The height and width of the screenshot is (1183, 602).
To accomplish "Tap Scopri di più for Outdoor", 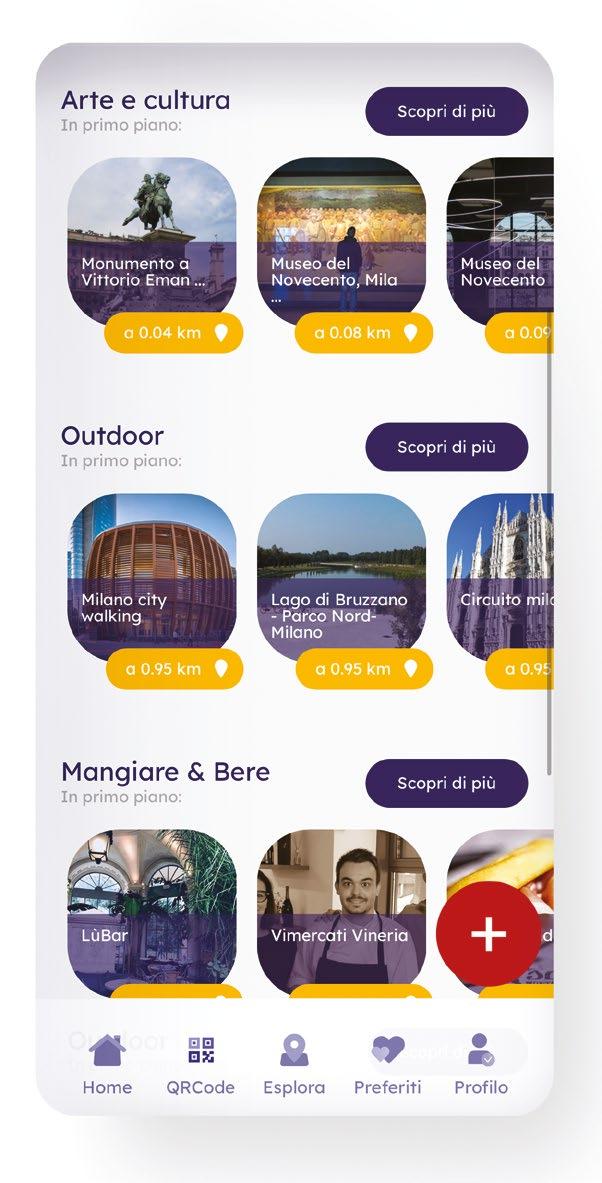I will click(446, 447).
